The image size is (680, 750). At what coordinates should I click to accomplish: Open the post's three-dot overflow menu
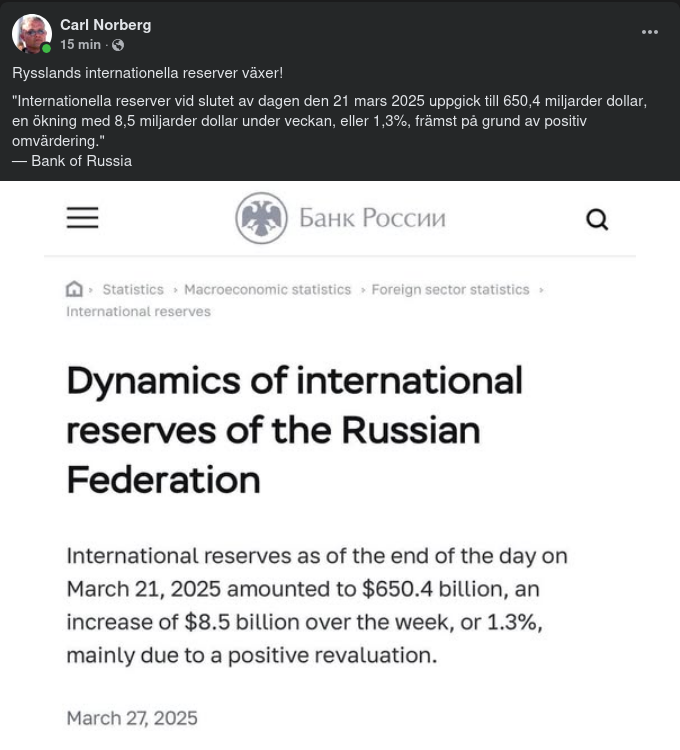click(650, 32)
